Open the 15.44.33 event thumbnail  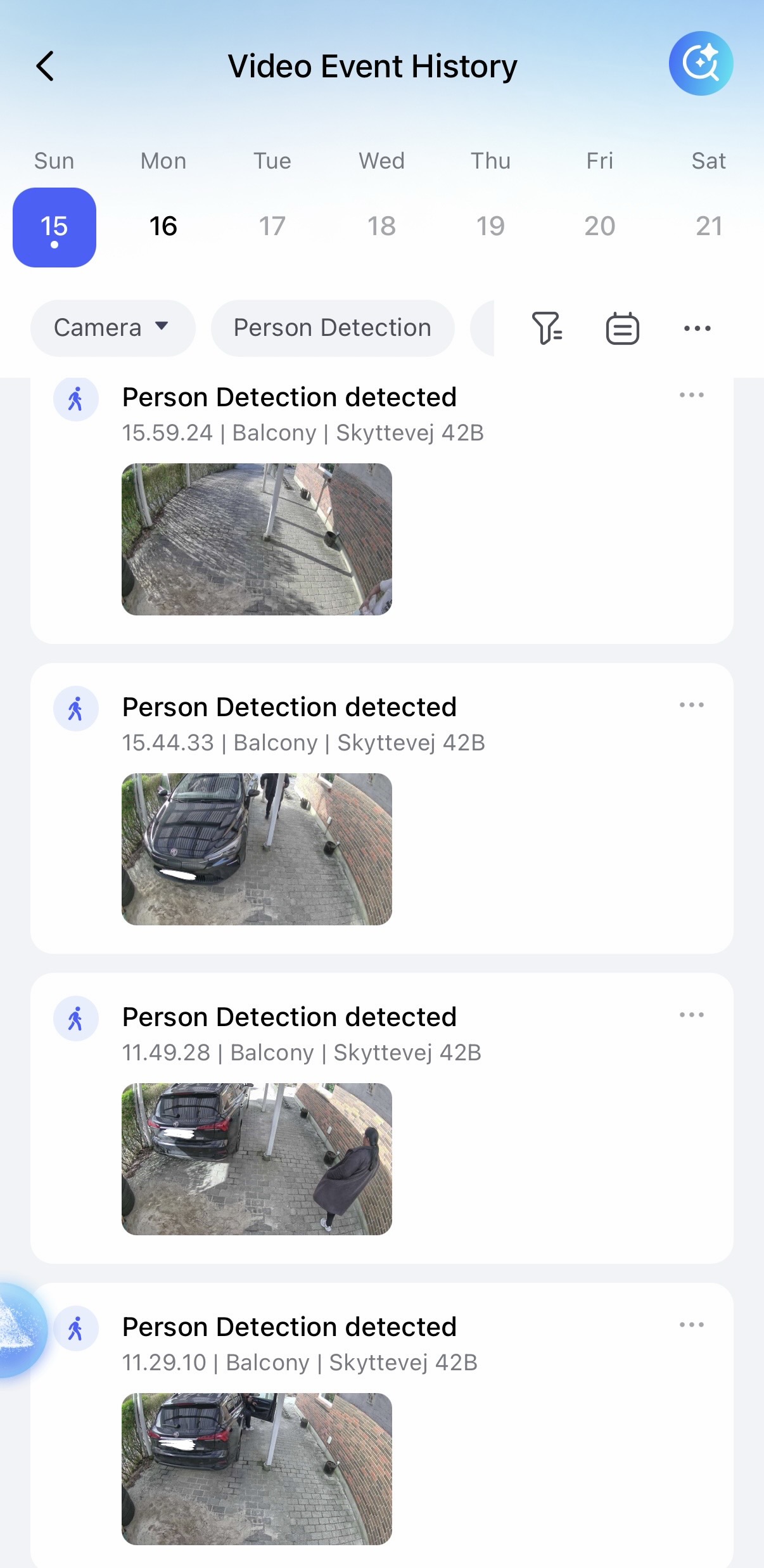[257, 849]
